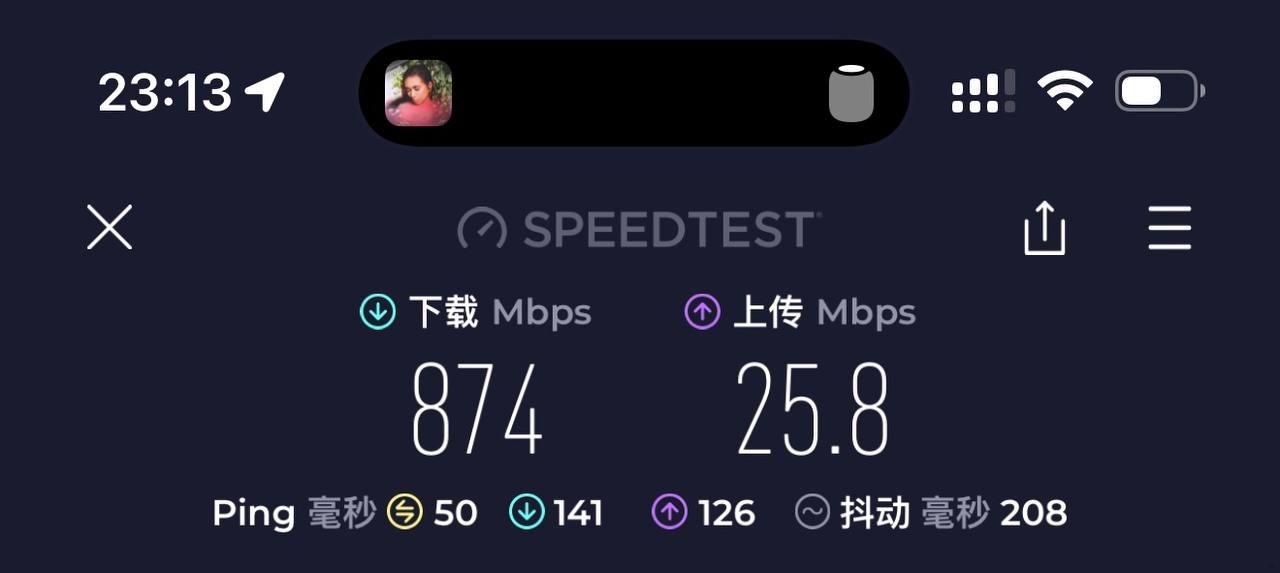The image size is (1280, 573).
Task: Close the speed test results
Action: point(109,228)
